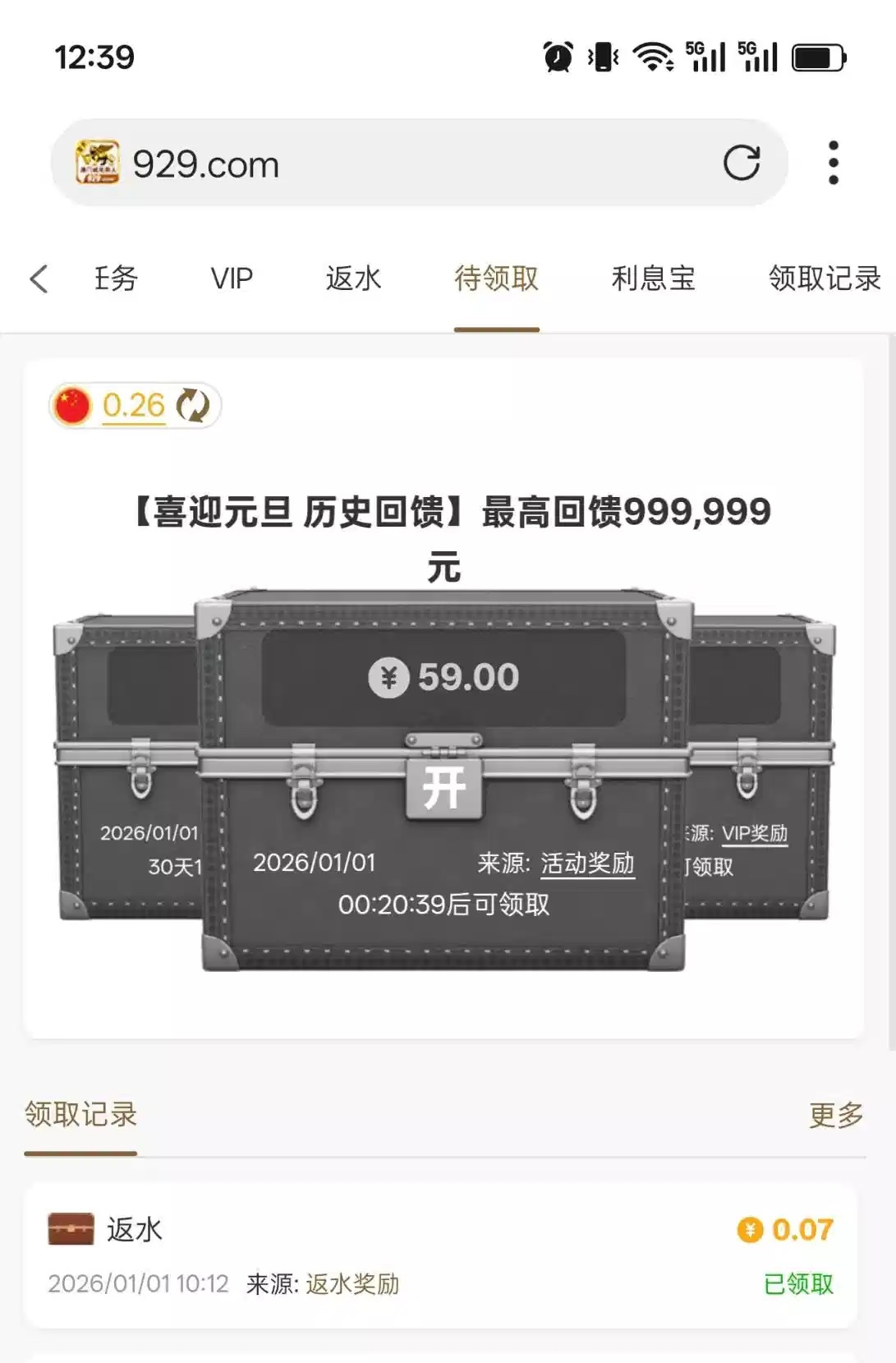Screen dimensions: 896x1363
Task: Open the browser overflow menu
Action: coord(833,163)
